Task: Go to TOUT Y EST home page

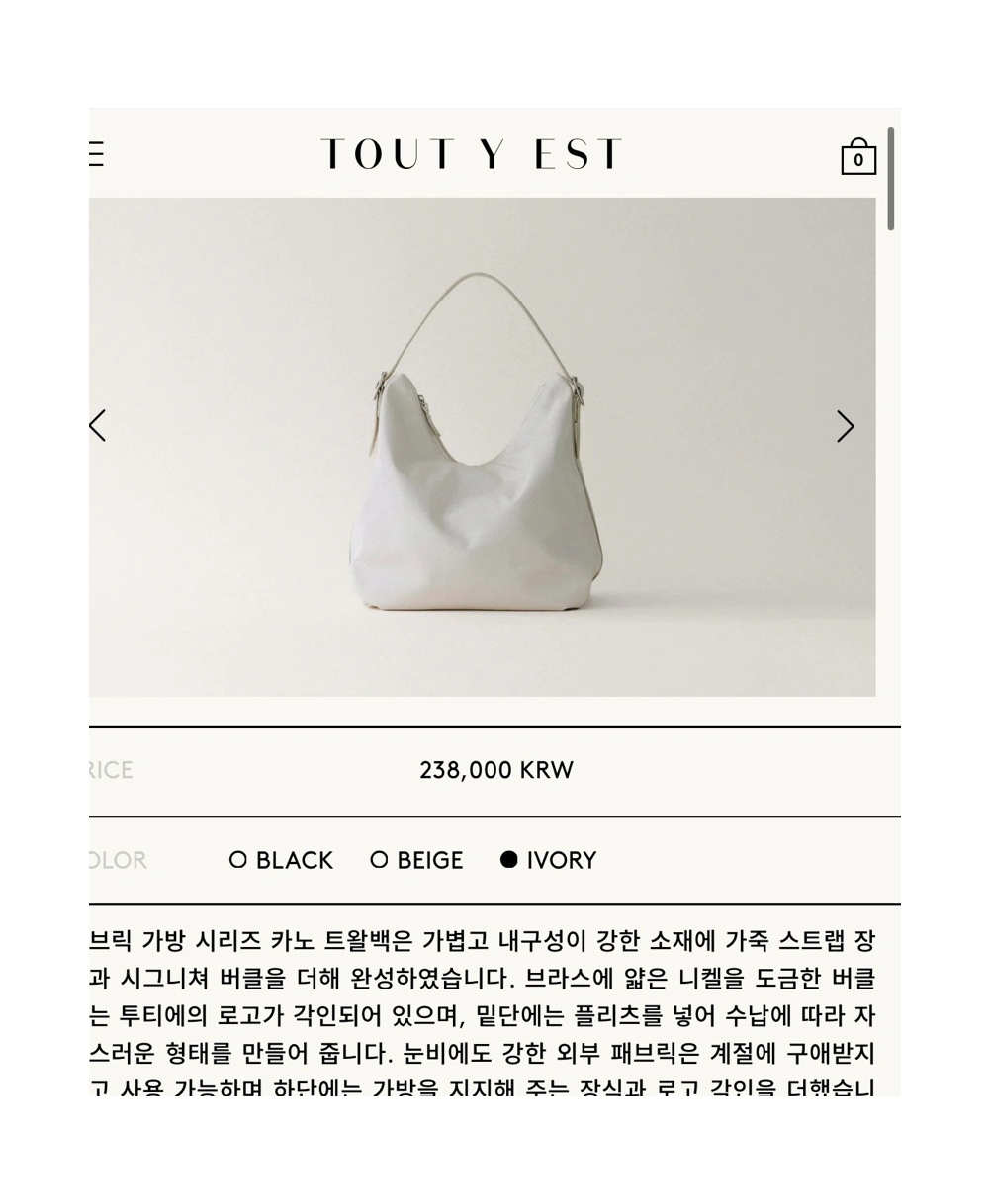Action: coord(471,155)
